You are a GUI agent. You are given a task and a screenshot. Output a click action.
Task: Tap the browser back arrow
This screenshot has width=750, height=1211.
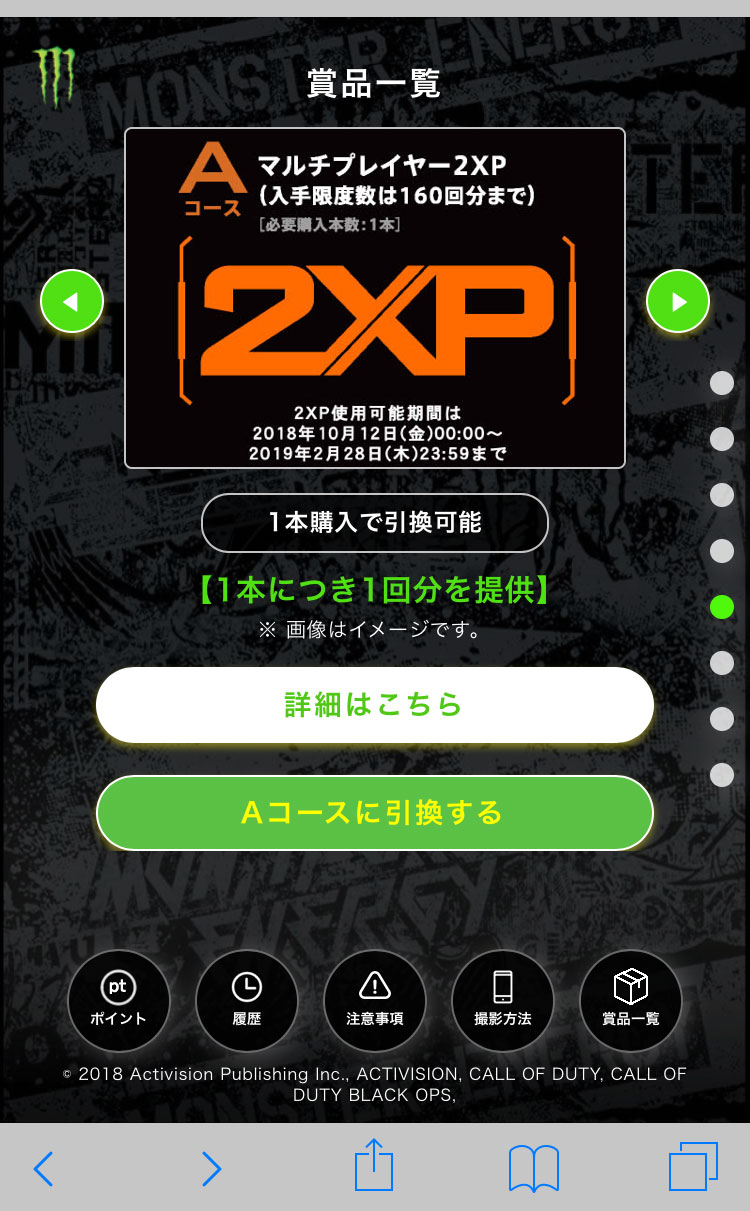coord(43,1168)
